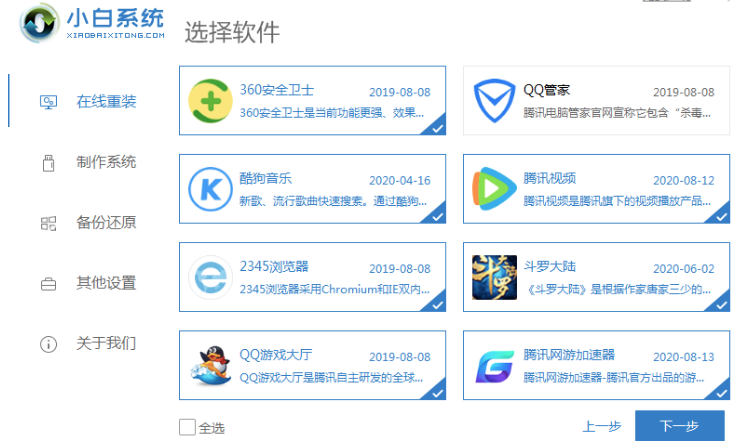Deselect the 2345浏览器 card

[313, 277]
